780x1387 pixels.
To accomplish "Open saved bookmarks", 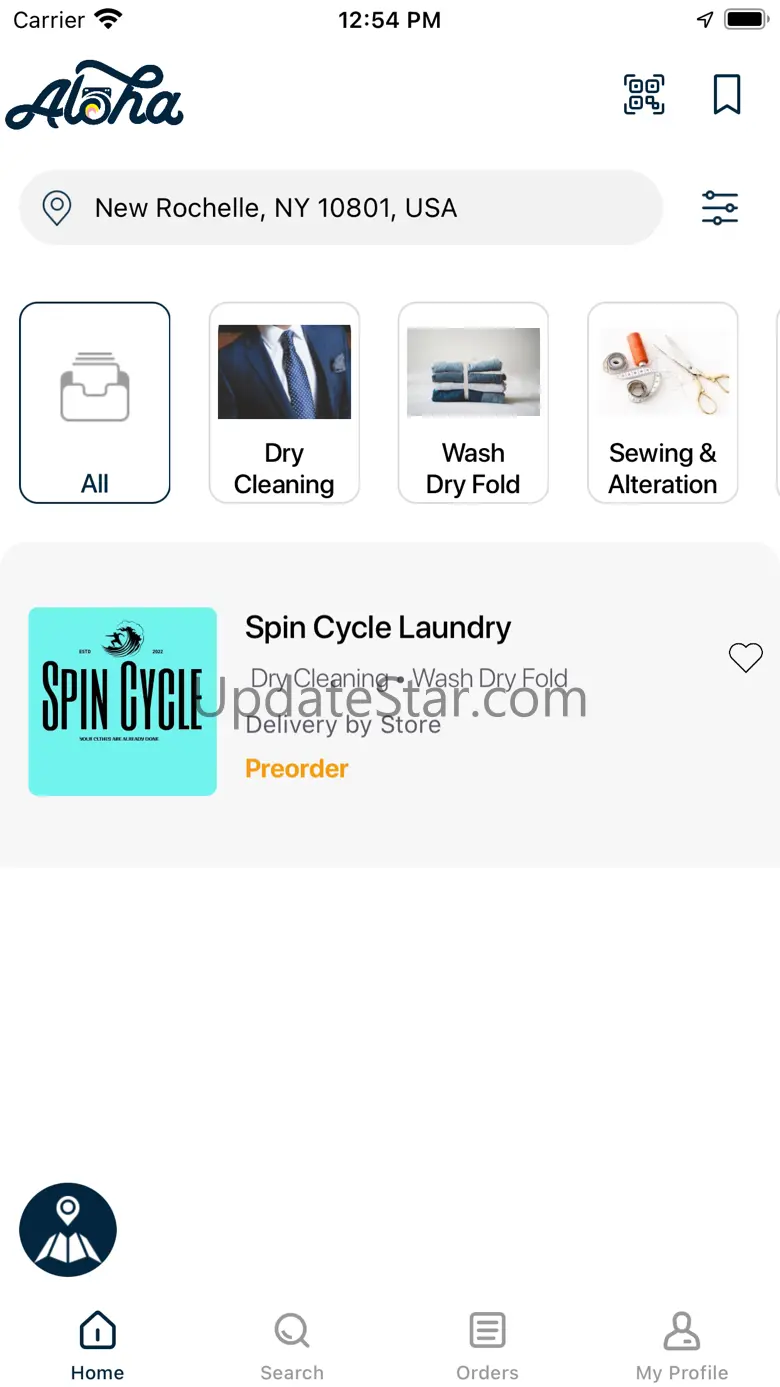I will pyautogui.click(x=727, y=95).
